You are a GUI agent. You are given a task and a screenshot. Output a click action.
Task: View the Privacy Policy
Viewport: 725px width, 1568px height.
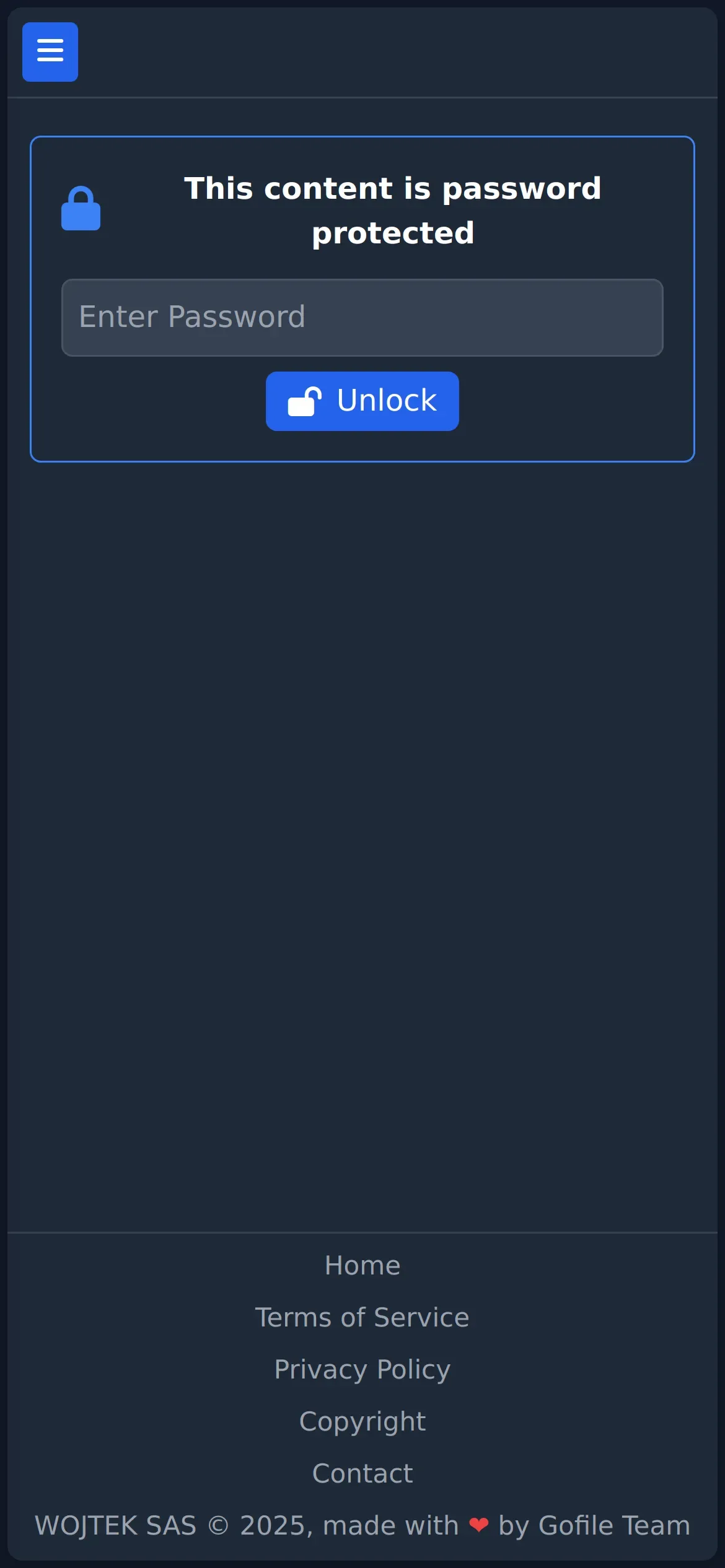pos(362,1369)
